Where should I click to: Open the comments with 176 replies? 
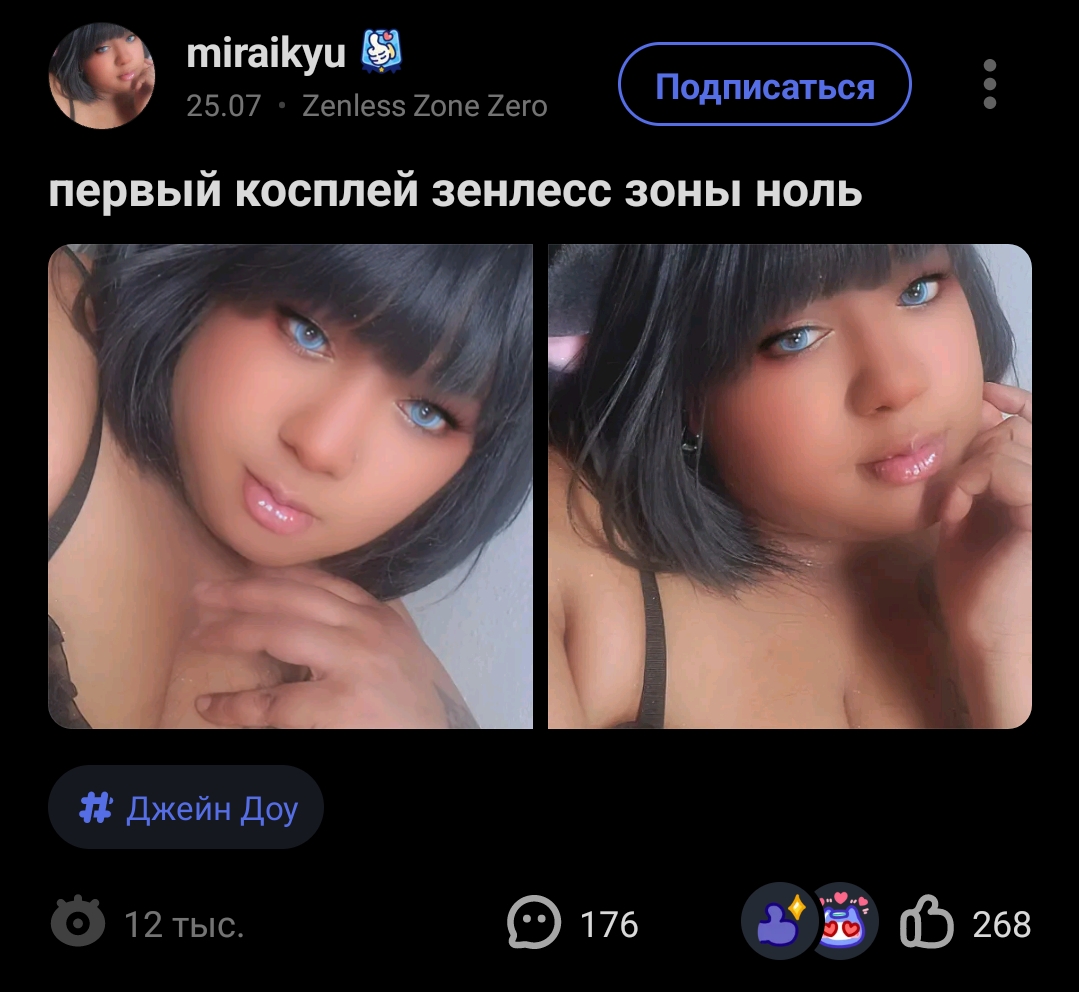(573, 923)
